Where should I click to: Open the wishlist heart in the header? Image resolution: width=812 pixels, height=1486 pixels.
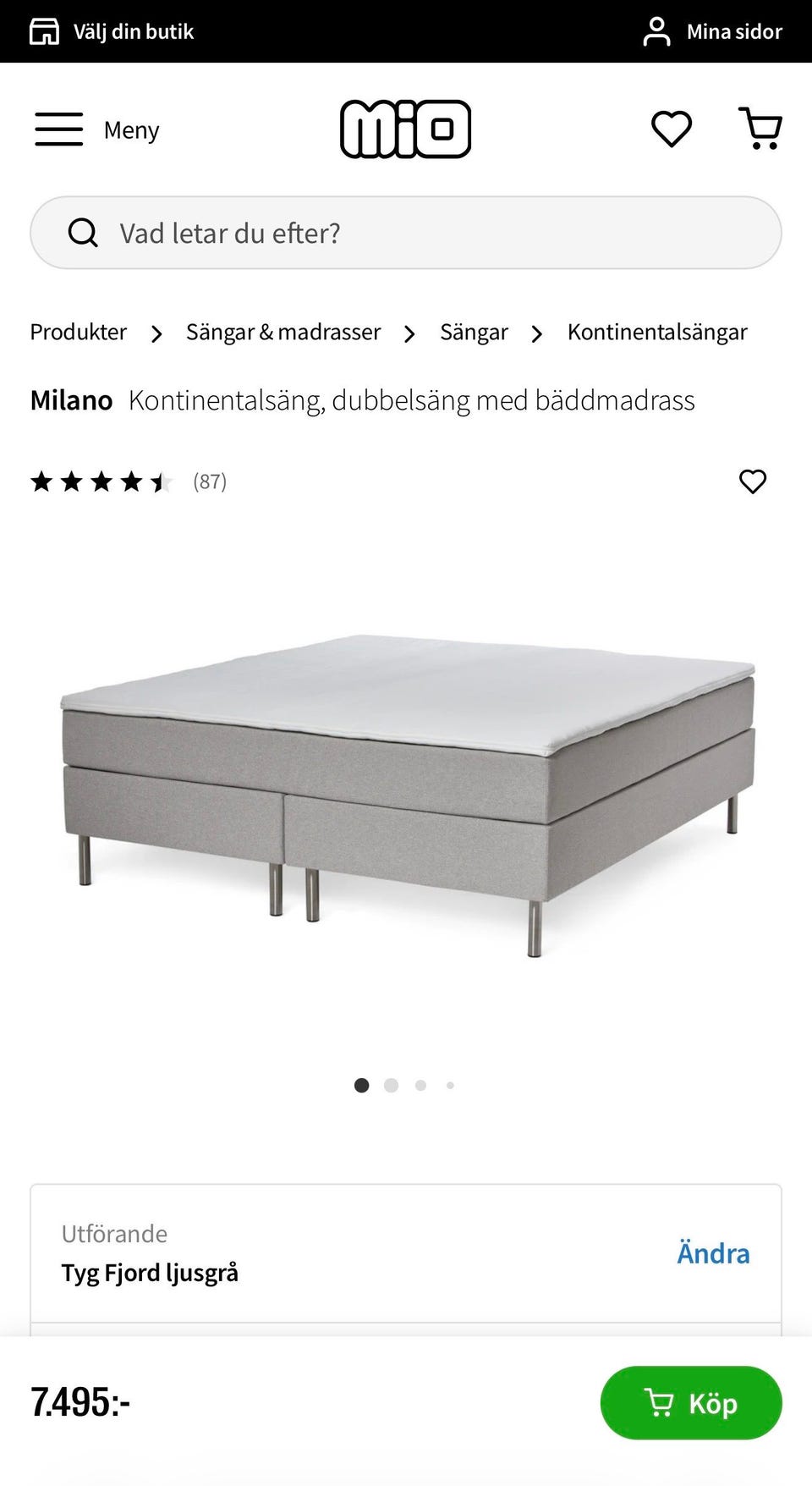(x=671, y=129)
